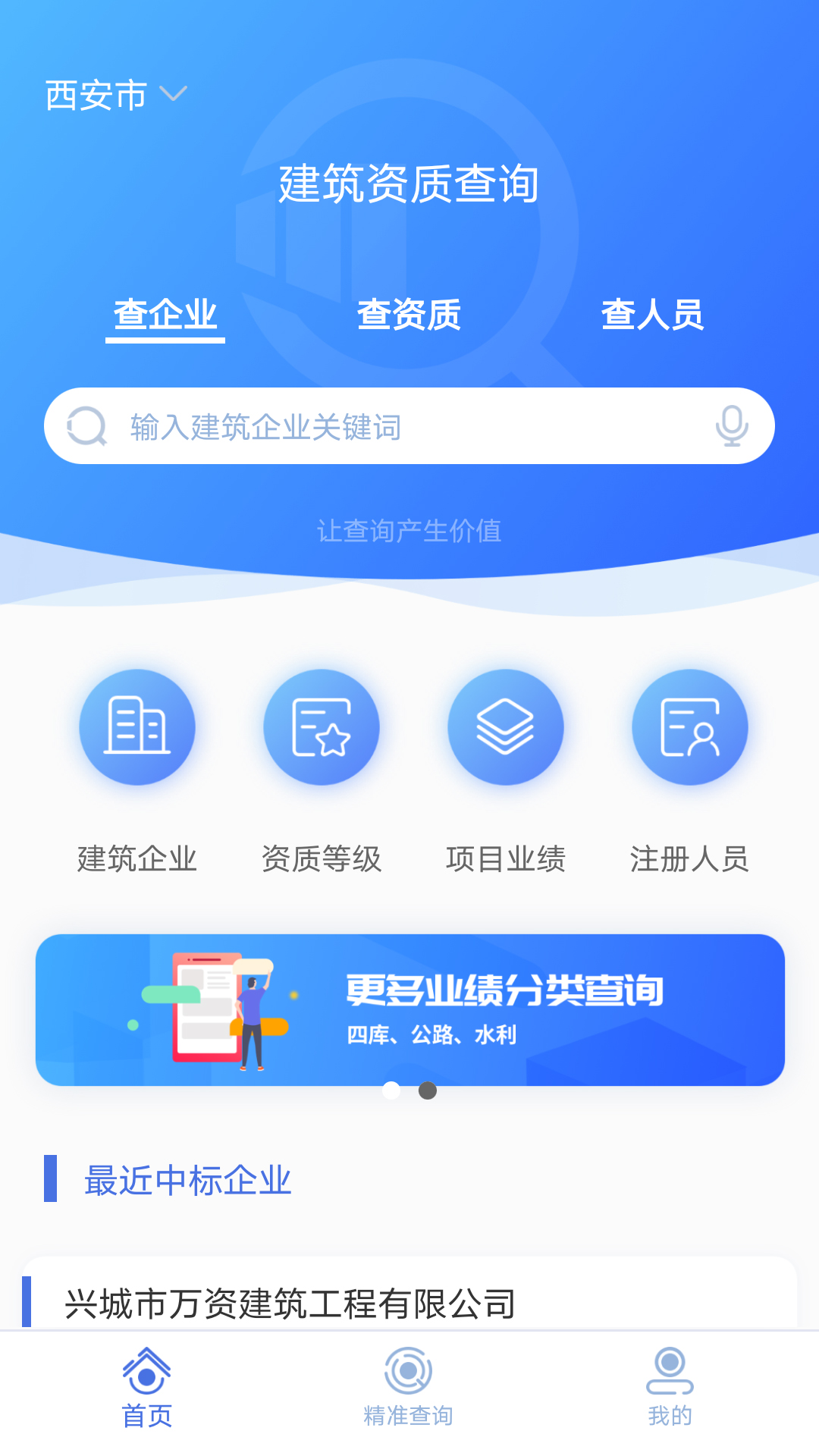This screenshot has height=1456, width=819.
Task: Select the 资质等级 star document icon
Action: (322, 726)
